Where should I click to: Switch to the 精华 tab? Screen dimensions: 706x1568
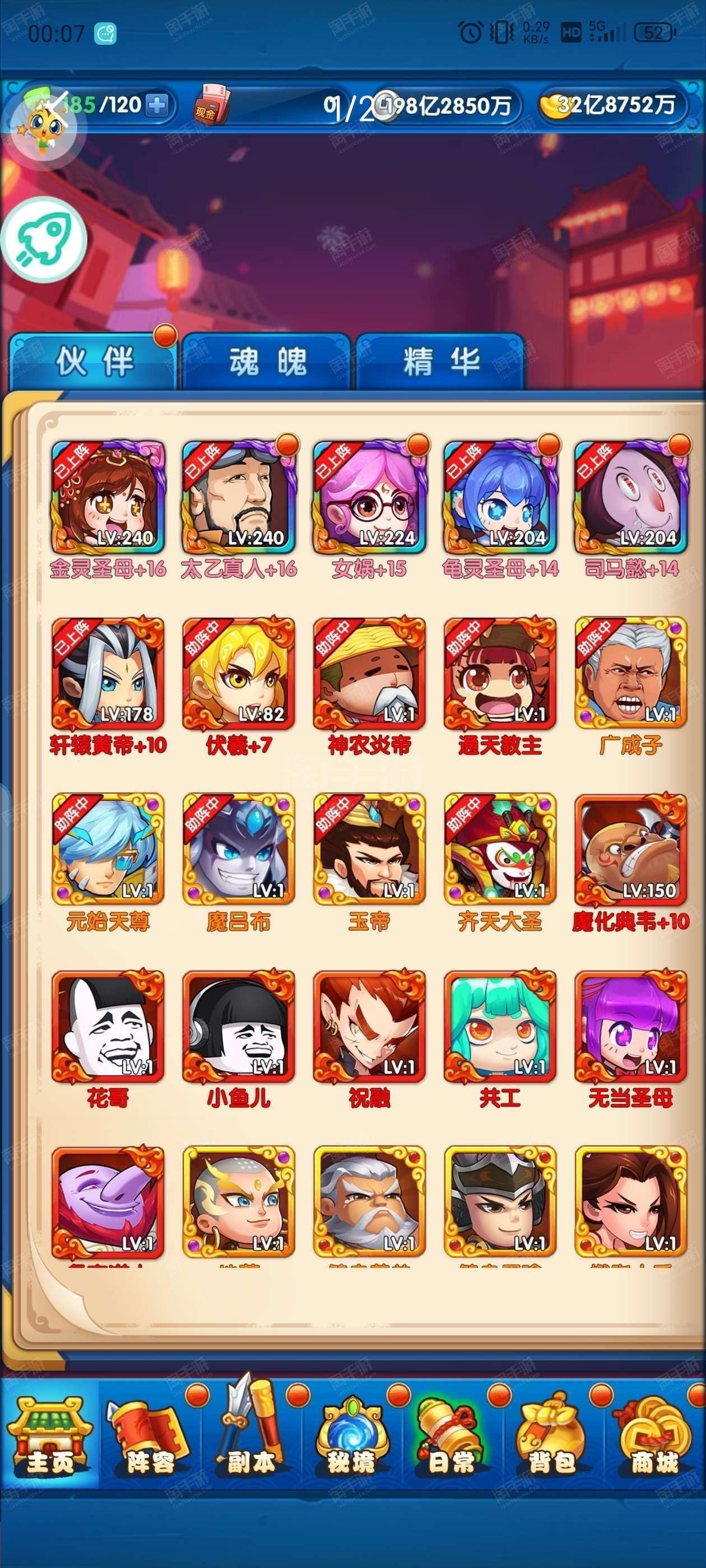440,362
